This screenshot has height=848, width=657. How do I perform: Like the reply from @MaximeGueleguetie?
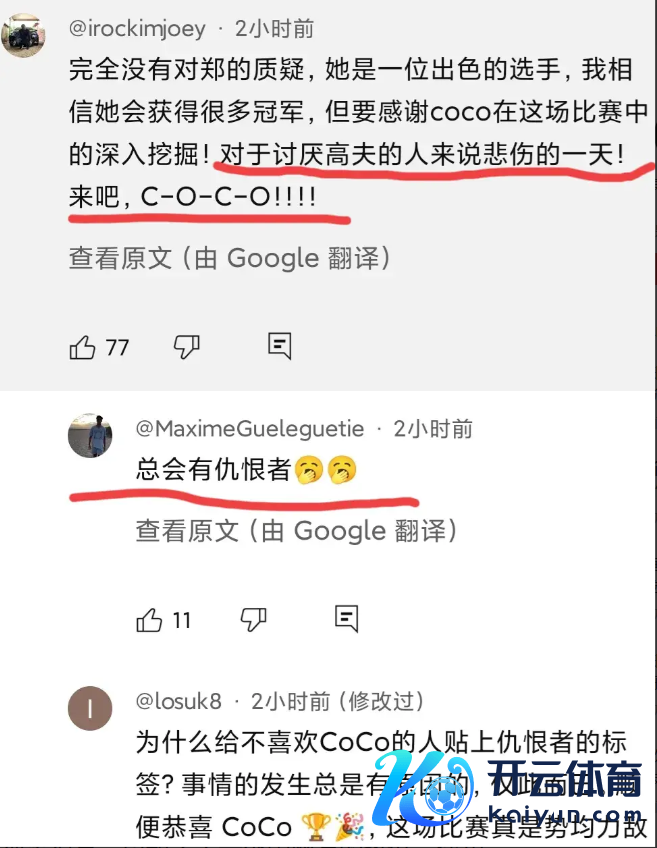point(149,620)
